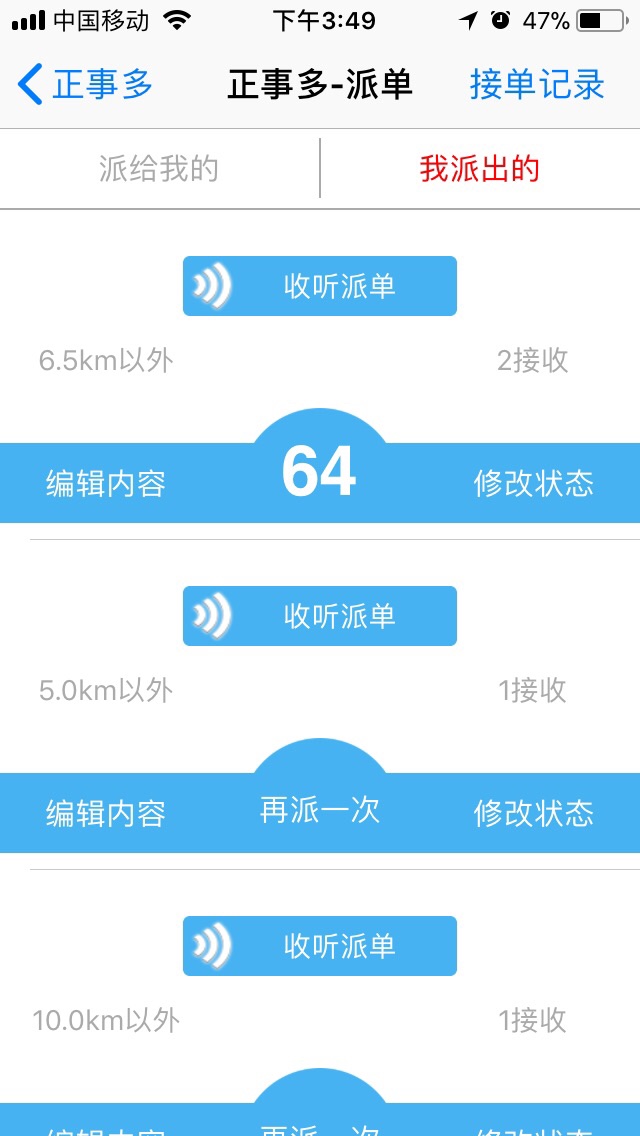Listen to 收听派单 for the 5.0km以外 order
Viewport: 640px width, 1136px height.
coord(319,616)
